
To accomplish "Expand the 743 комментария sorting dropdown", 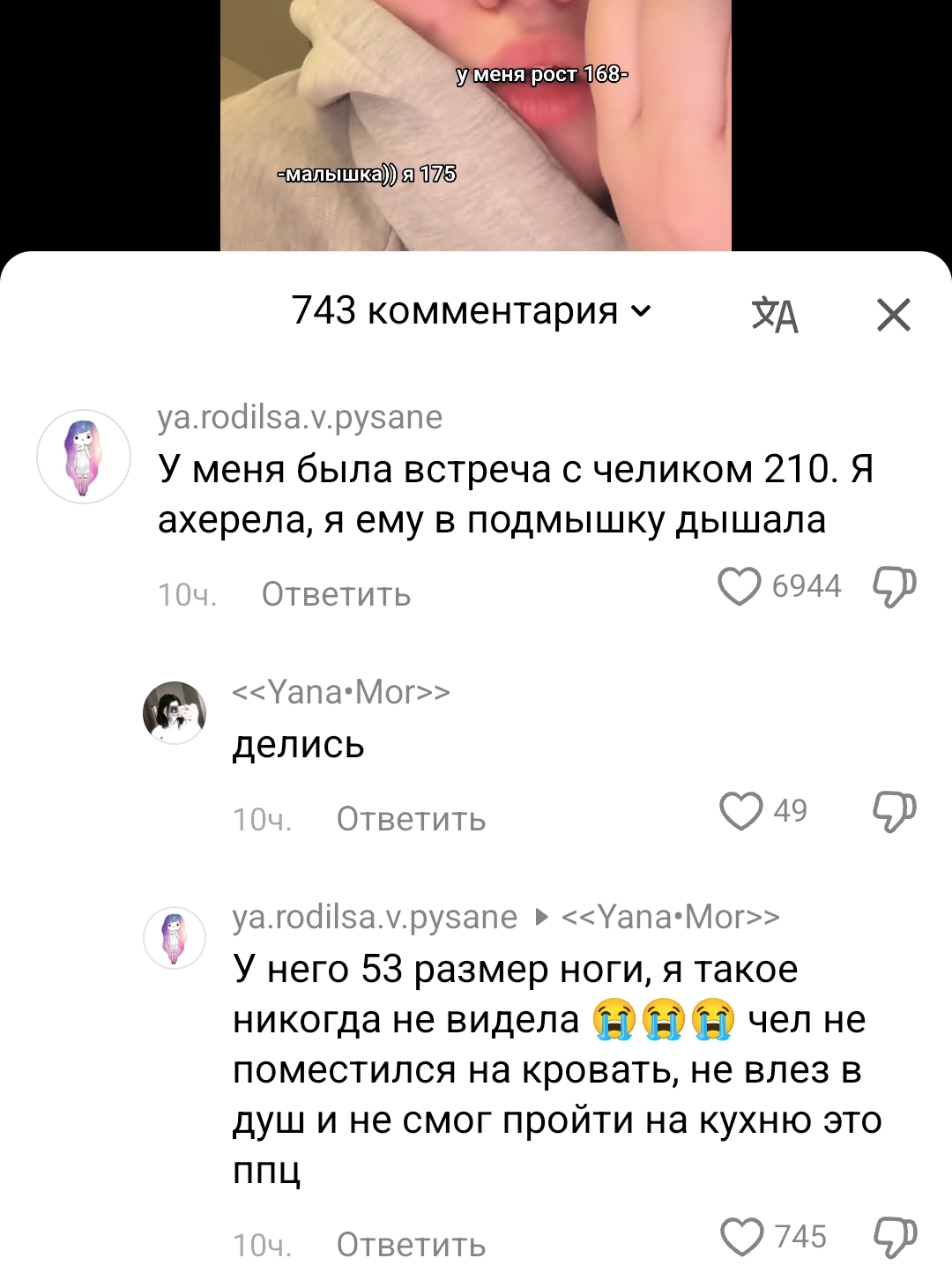I will point(472,311).
